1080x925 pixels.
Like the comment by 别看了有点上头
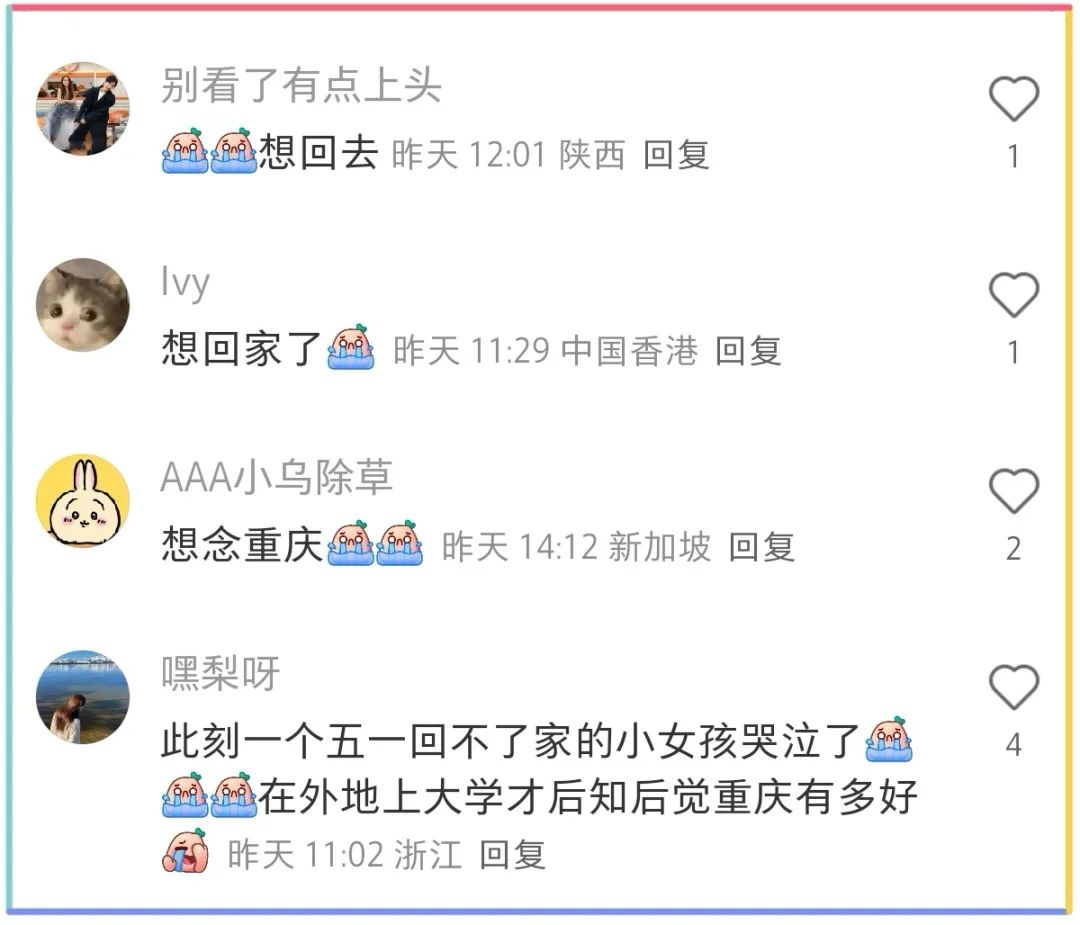(1013, 100)
